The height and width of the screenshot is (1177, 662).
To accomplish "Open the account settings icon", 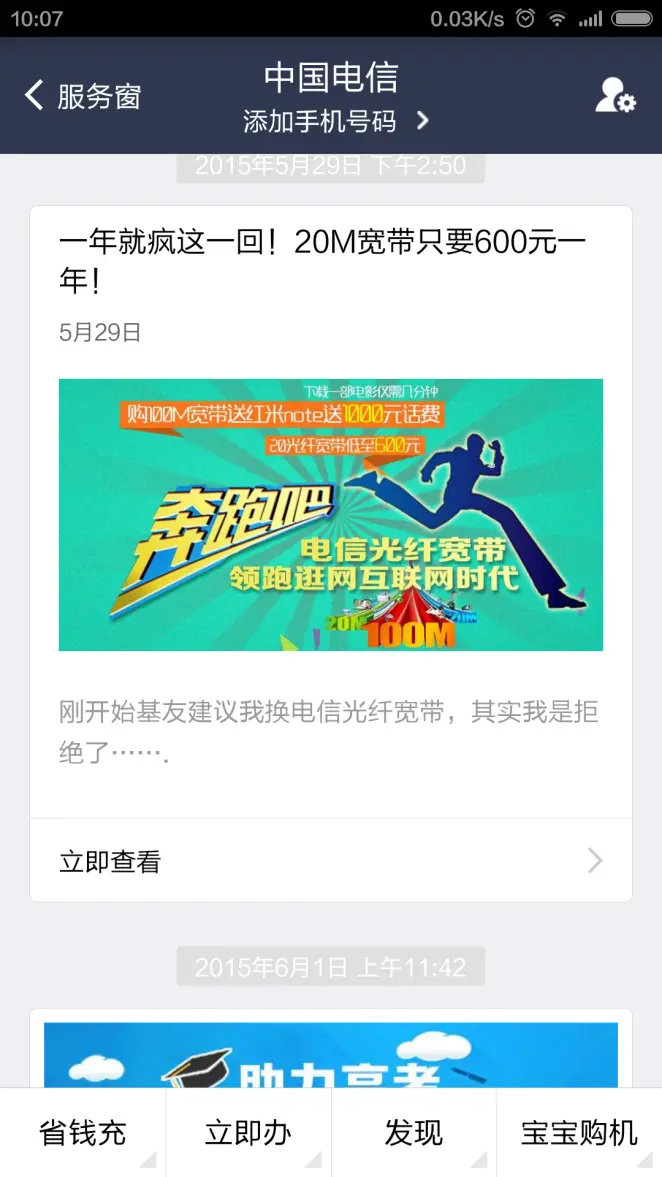I will (x=615, y=96).
